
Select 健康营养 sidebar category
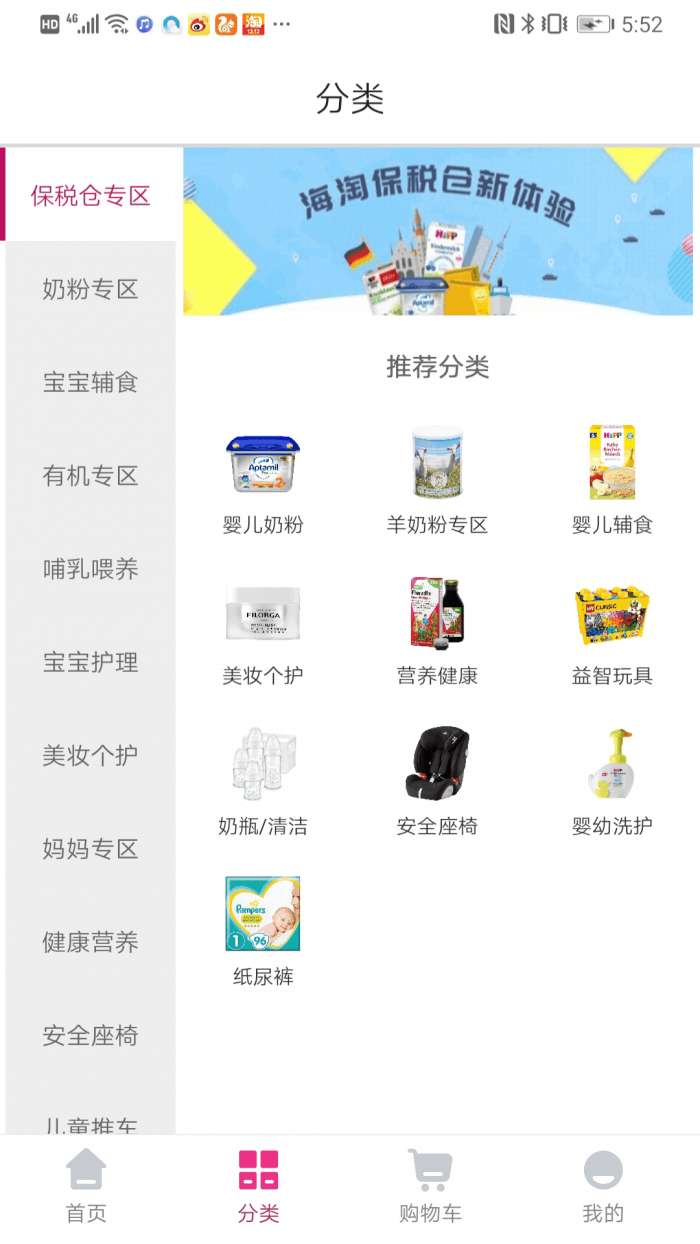click(90, 942)
